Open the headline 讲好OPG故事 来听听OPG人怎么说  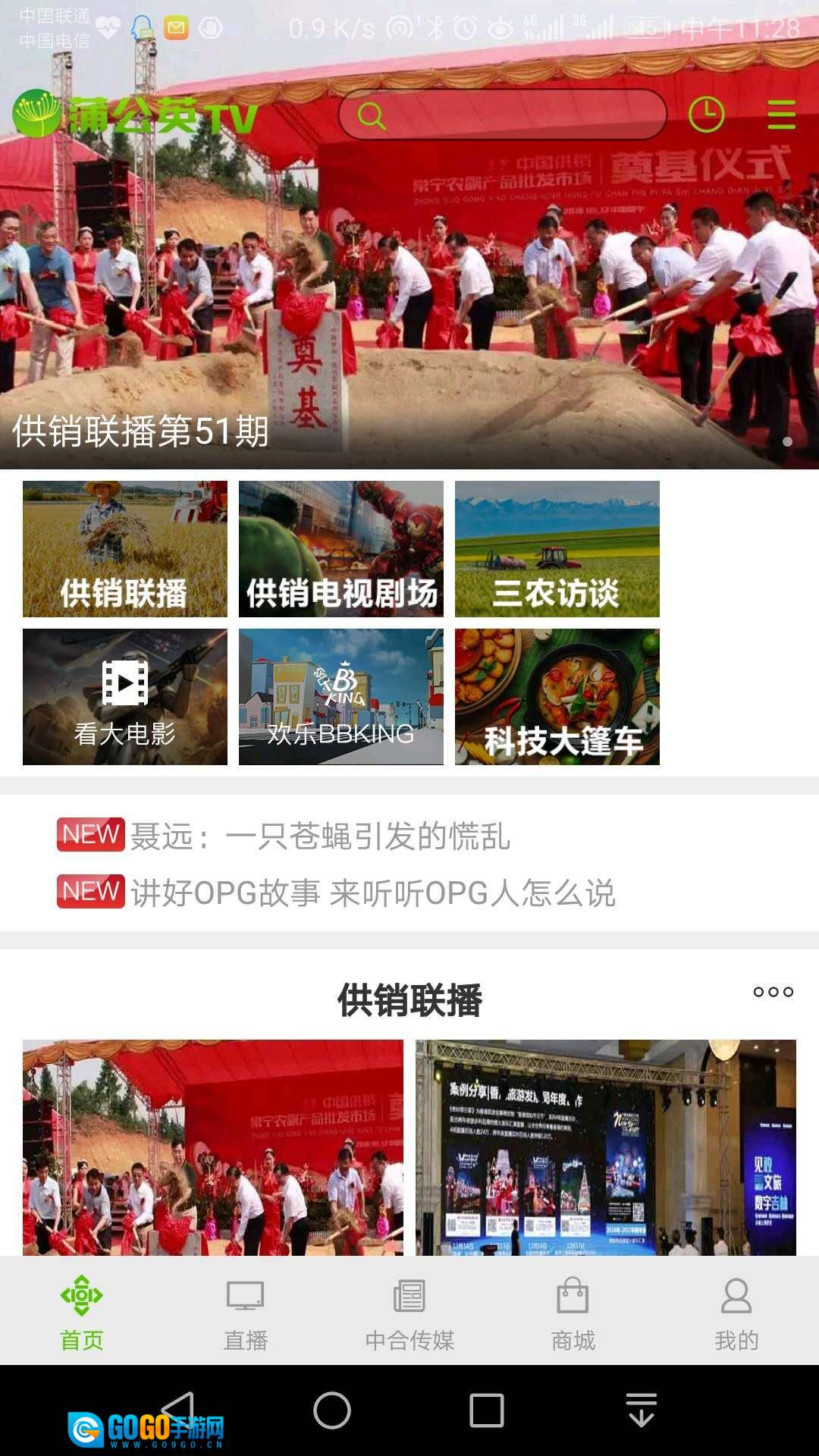click(372, 893)
